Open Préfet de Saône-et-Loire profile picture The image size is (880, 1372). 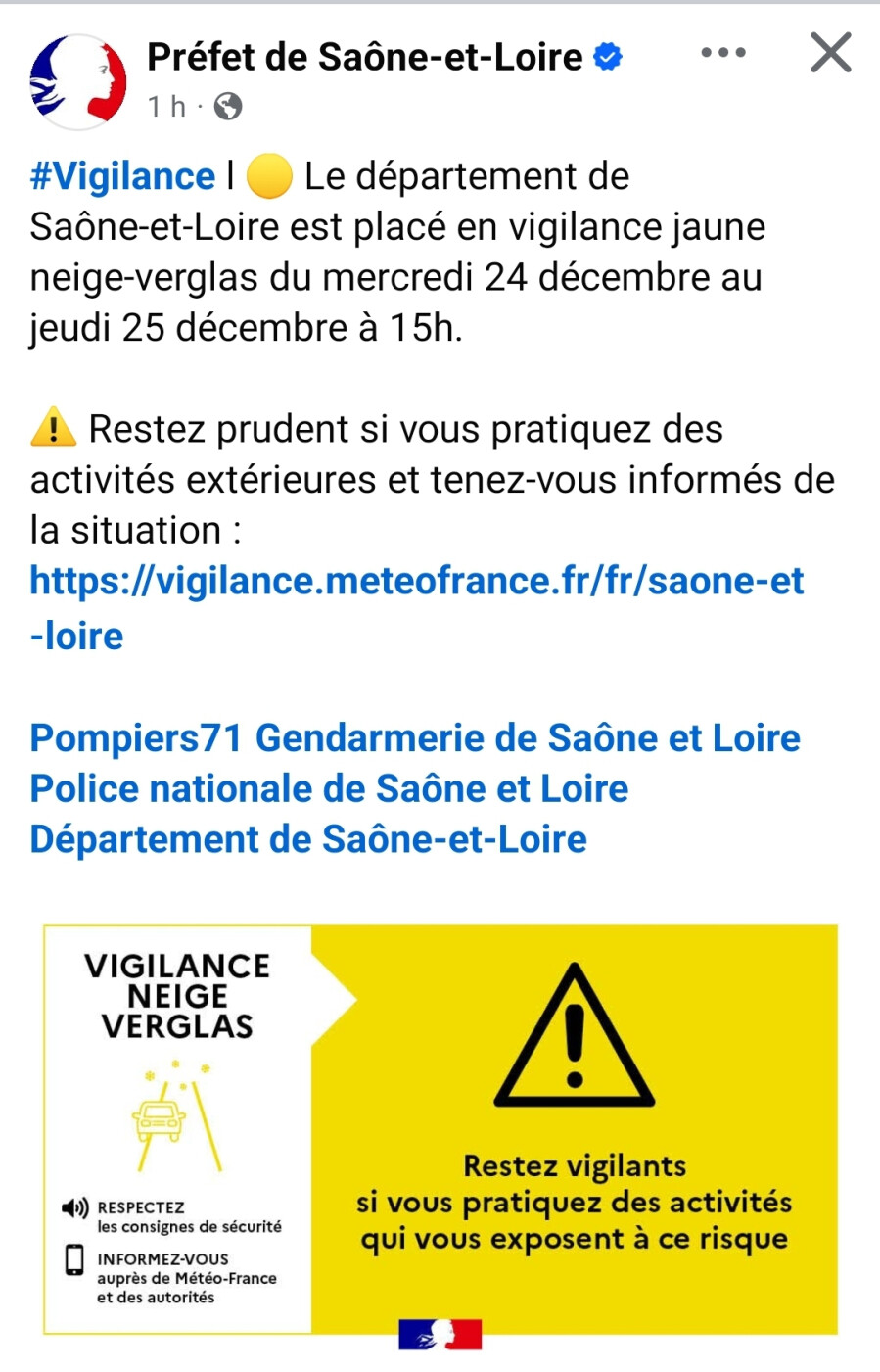pos(78,81)
